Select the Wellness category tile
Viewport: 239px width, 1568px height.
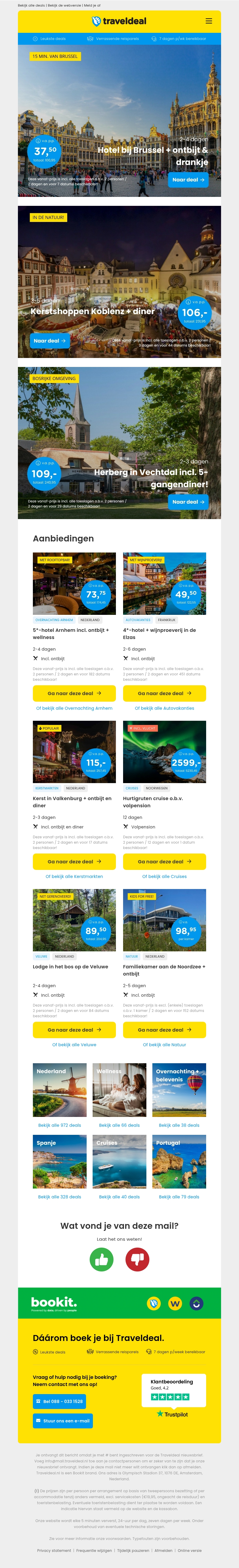(119, 1090)
